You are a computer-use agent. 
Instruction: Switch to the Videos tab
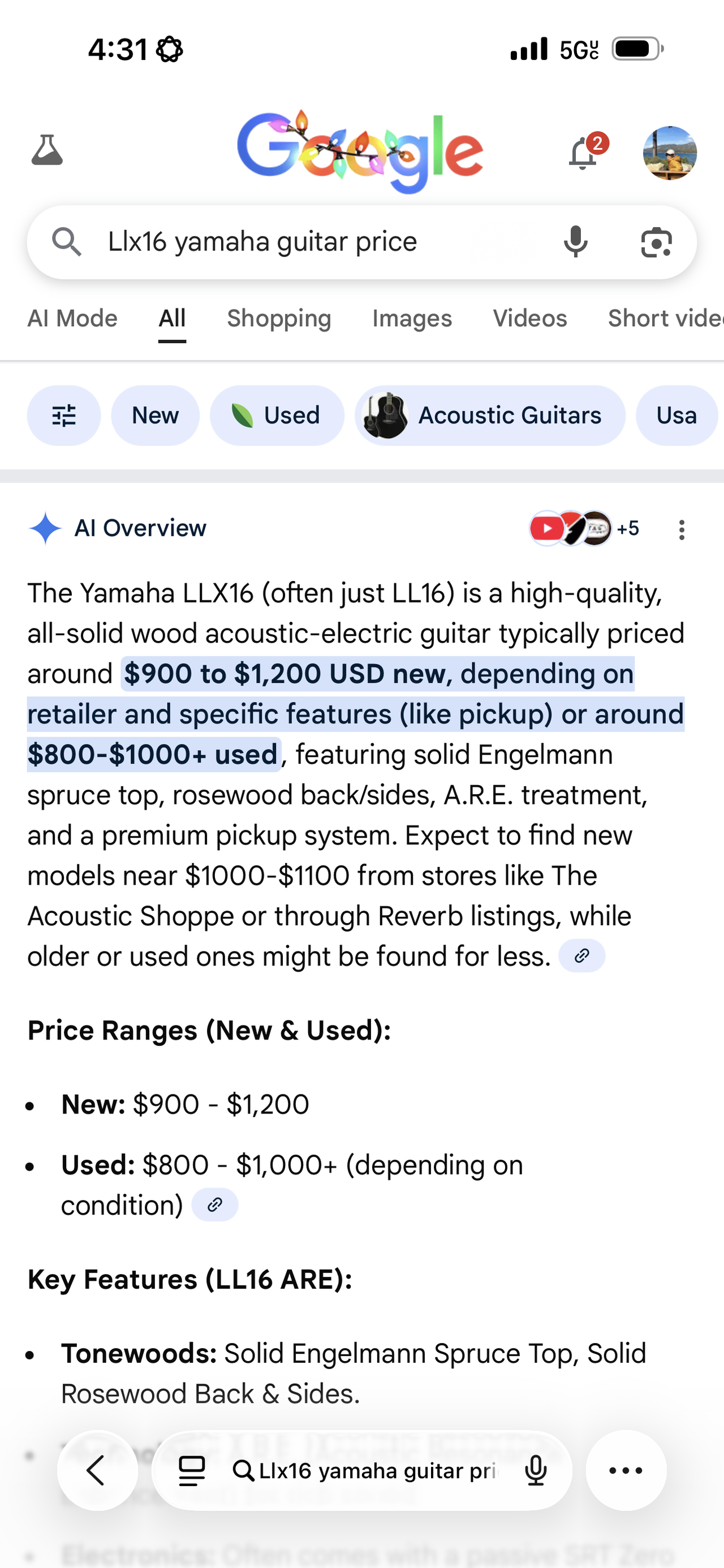(x=529, y=318)
